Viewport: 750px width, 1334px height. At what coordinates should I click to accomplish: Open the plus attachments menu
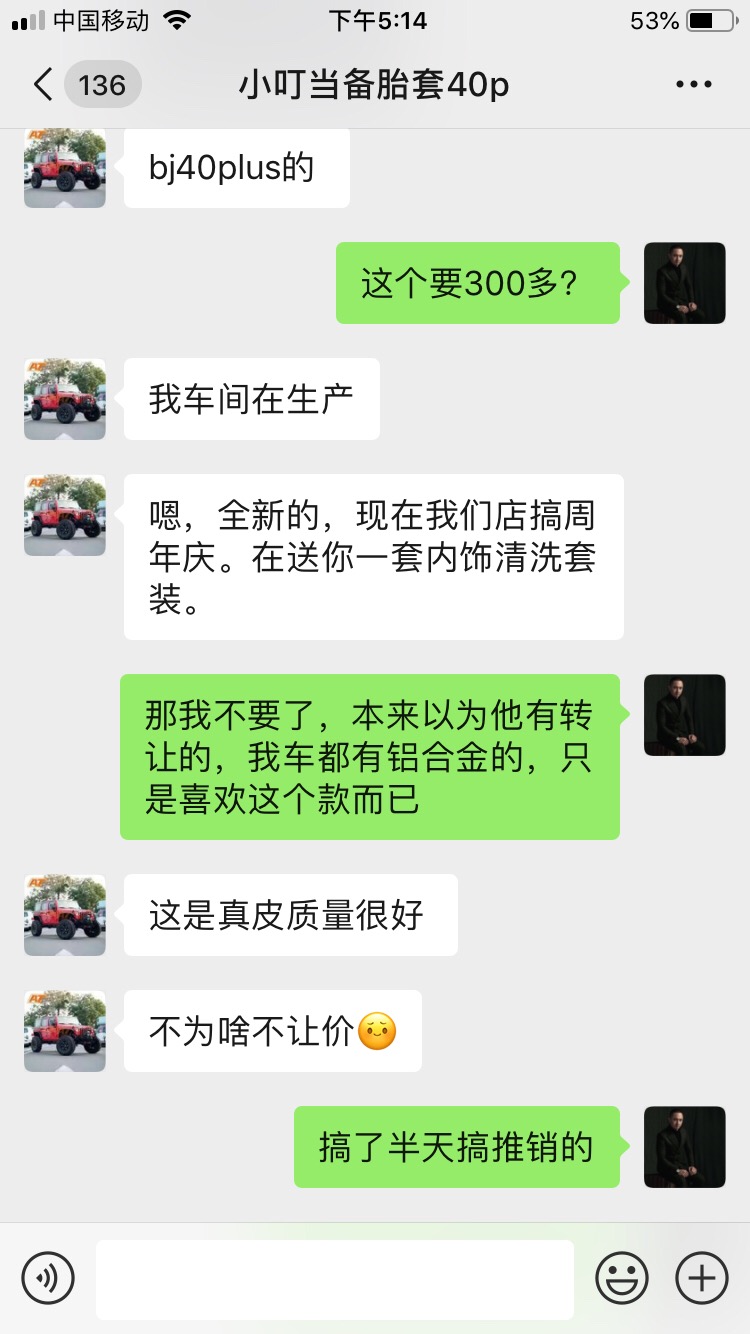pyautogui.click(x=702, y=1278)
